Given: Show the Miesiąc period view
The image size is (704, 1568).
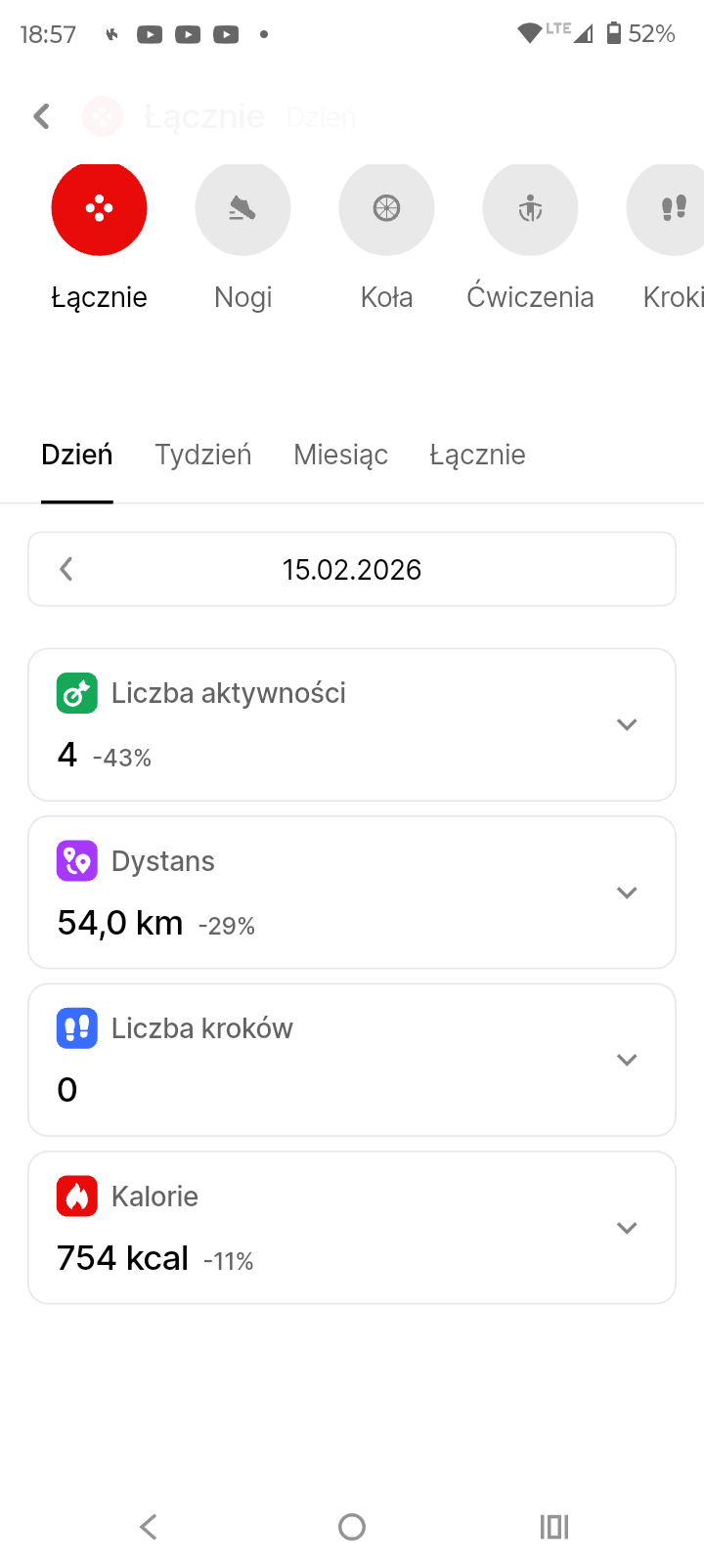Looking at the screenshot, I should click(340, 456).
